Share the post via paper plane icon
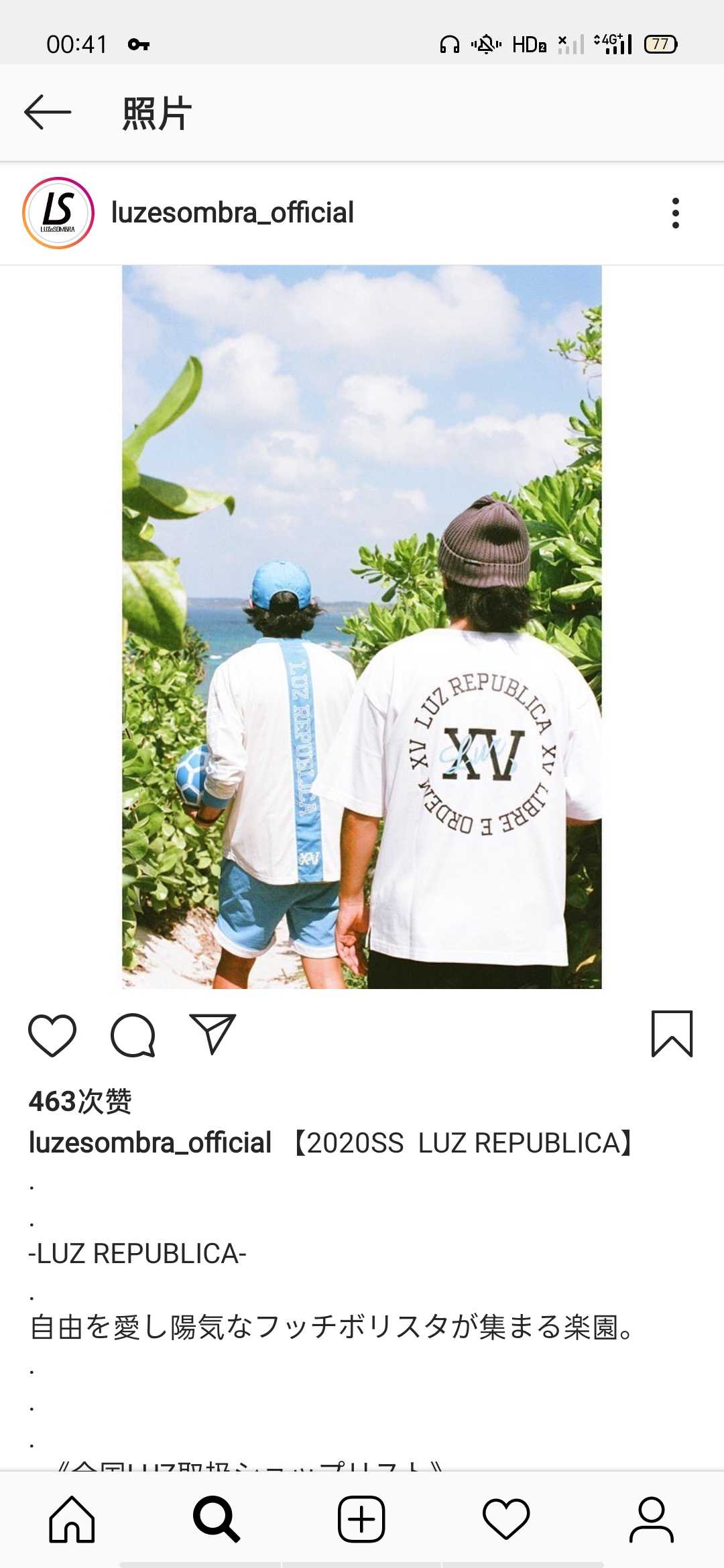 click(x=213, y=1034)
